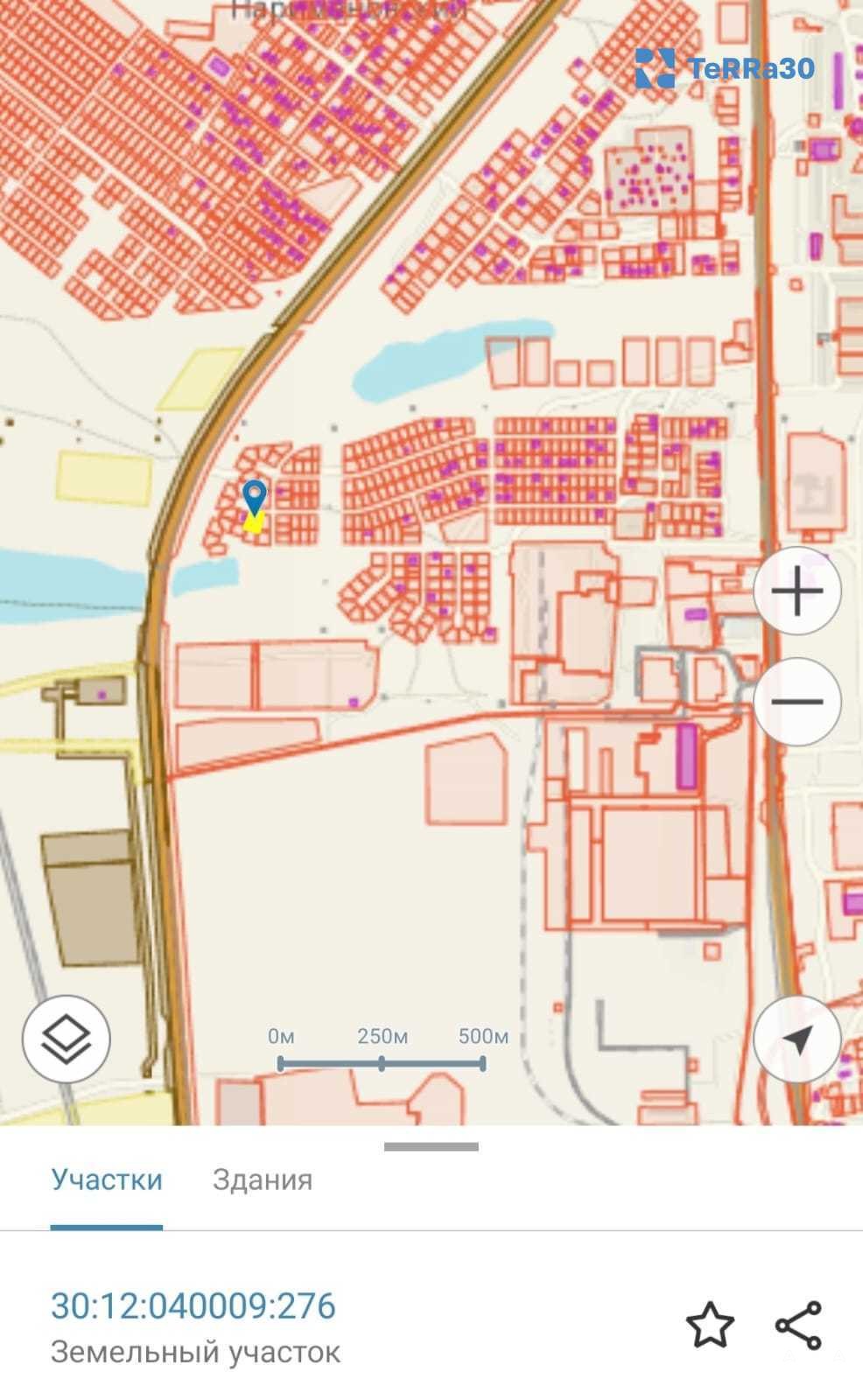Zoom in on the map
Viewport: 863px width, 1400px height.
coord(796,592)
